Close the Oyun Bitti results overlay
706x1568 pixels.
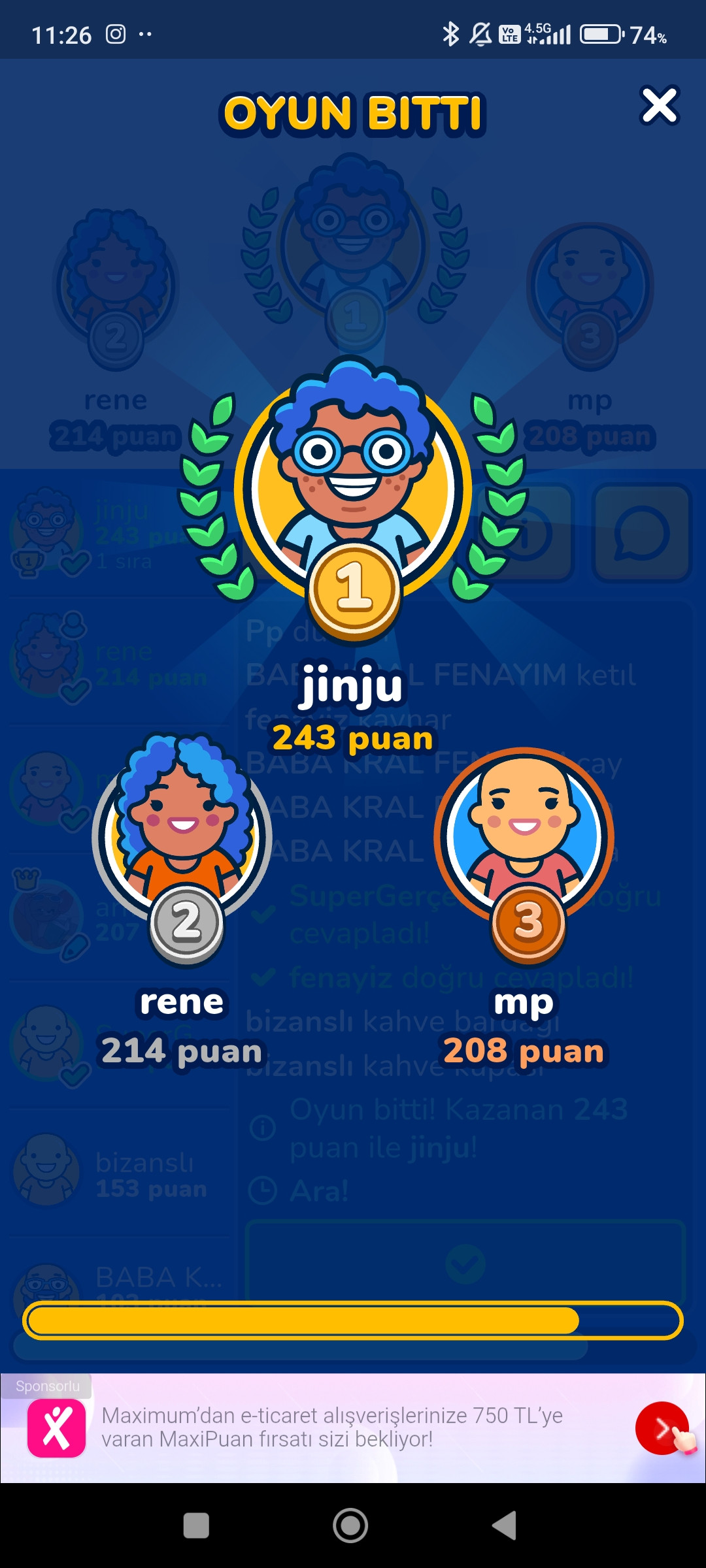pyautogui.click(x=659, y=106)
